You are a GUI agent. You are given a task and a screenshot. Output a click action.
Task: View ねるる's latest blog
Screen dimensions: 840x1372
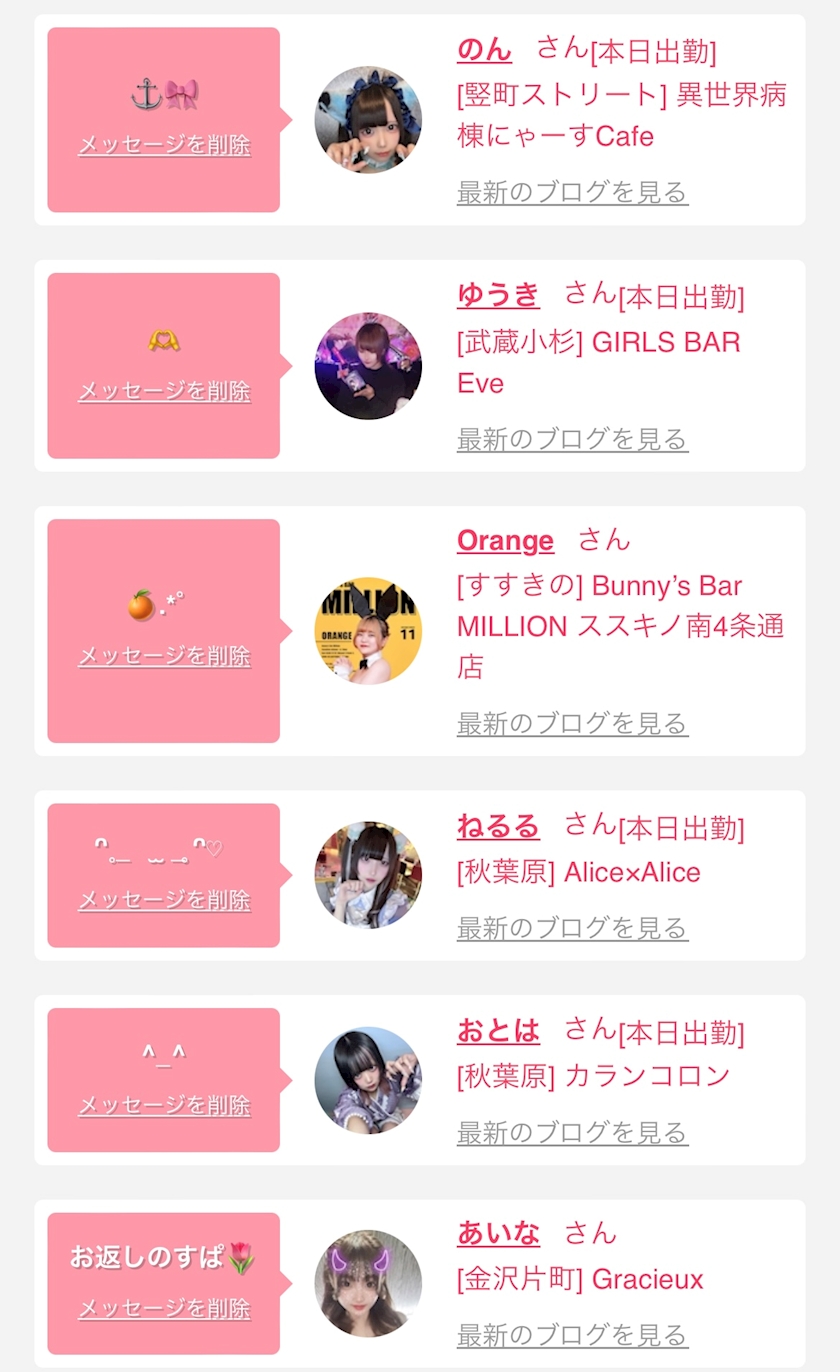coord(572,928)
